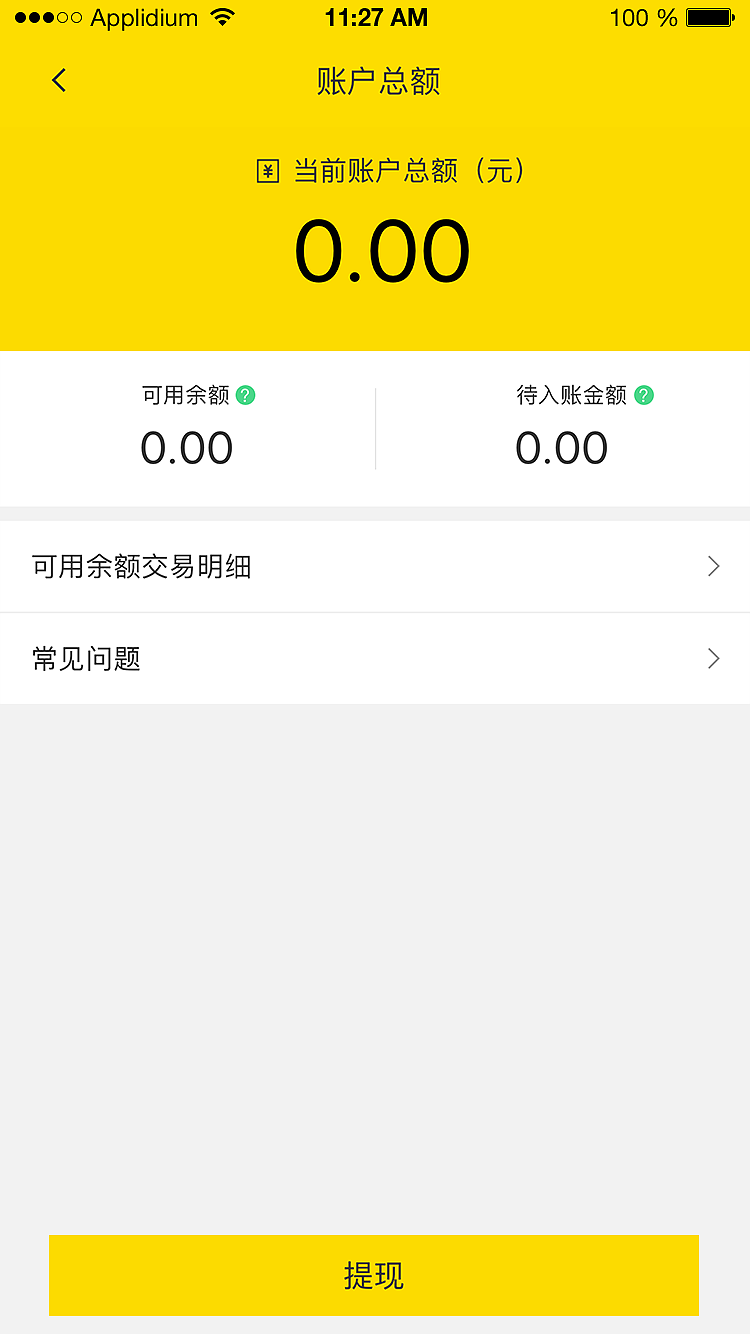750x1334 pixels.
Task: Tap the green question toggle on 可用余额
Action: pyautogui.click(x=246, y=395)
